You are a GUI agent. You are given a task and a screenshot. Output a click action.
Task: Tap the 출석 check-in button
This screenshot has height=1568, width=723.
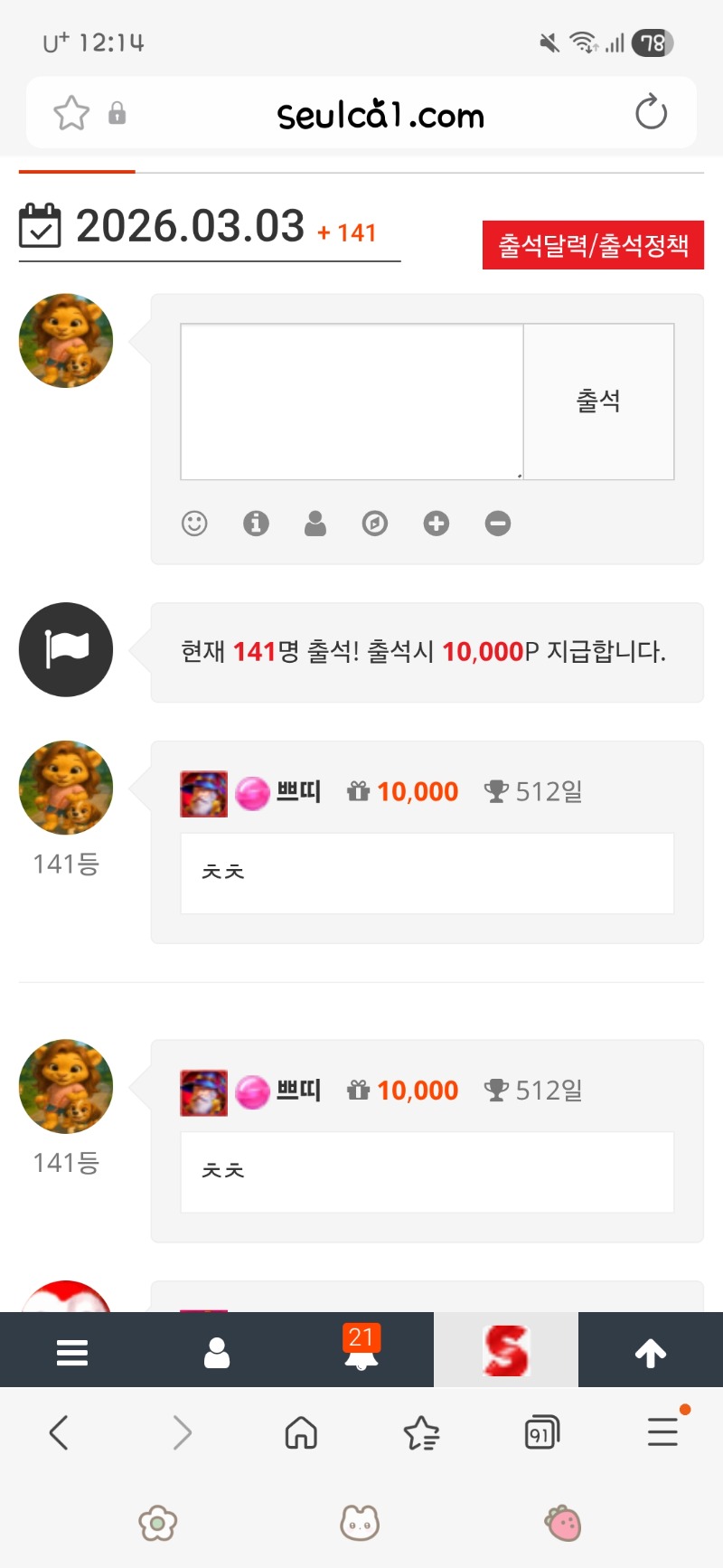[598, 401]
